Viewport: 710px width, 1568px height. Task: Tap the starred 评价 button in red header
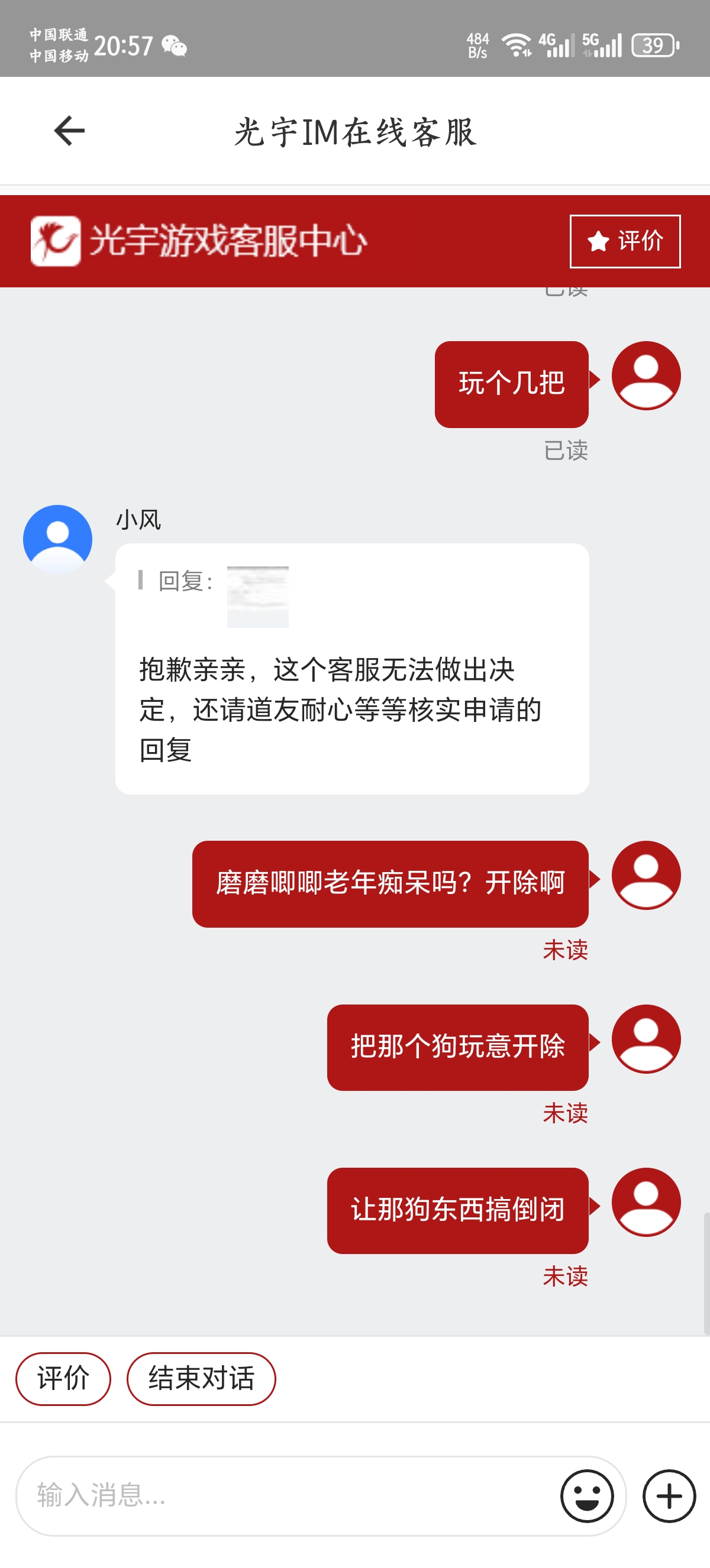tap(625, 241)
